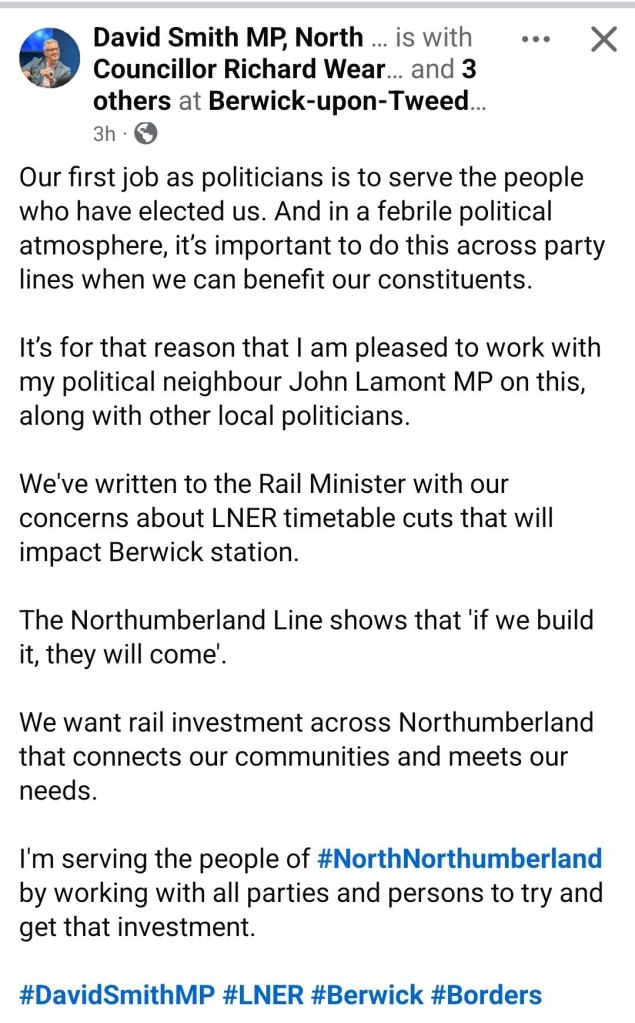
Task: Open David Smith MP's profile name link
Action: 228,38
